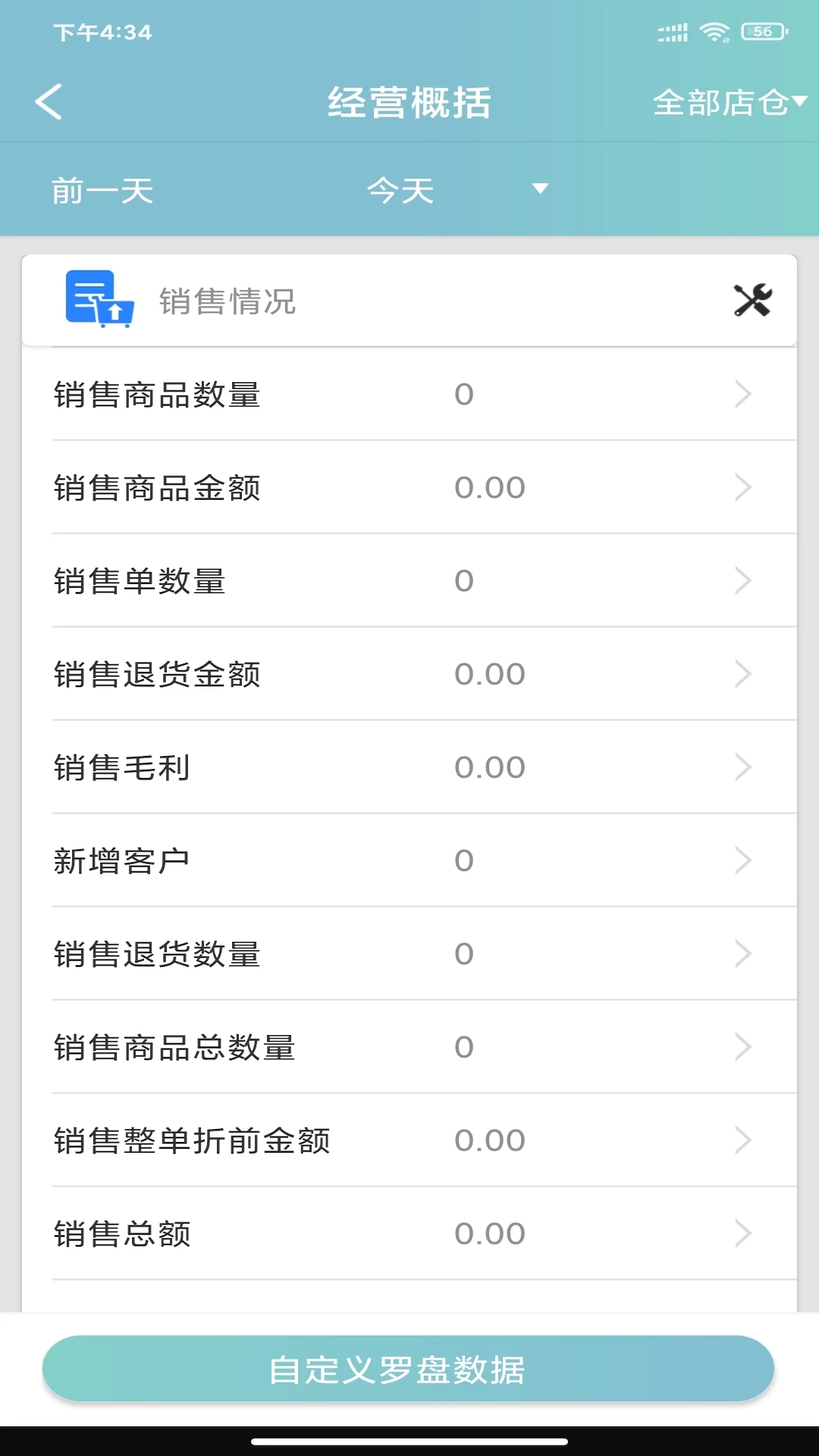
Task: Tap the Wi-Fi status icon
Action: click(x=714, y=33)
